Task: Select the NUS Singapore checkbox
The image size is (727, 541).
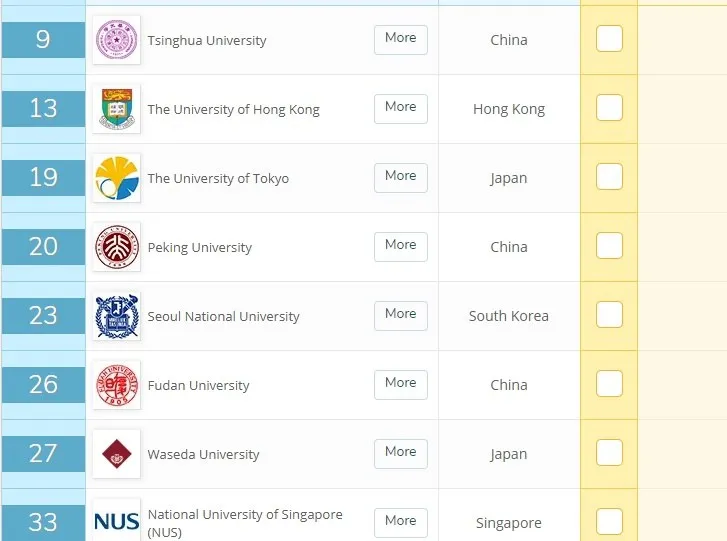Action: tap(609, 522)
